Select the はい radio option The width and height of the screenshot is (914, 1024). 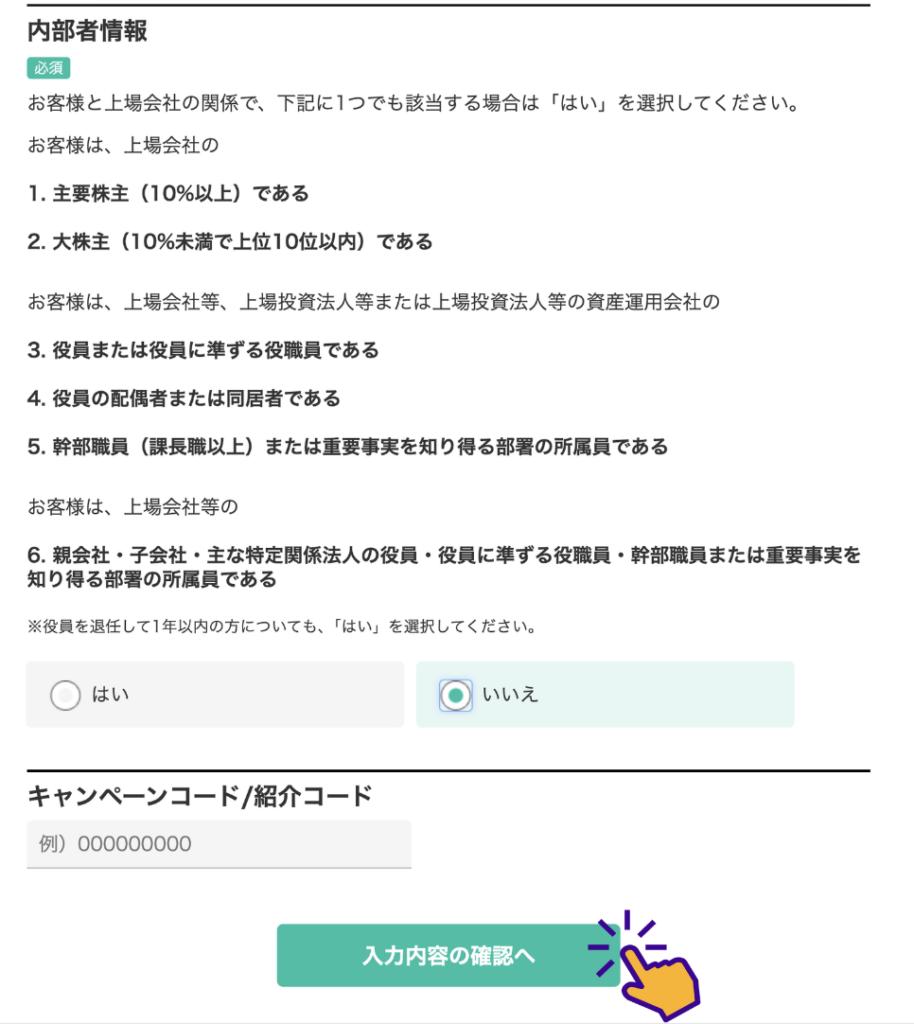coord(65,694)
